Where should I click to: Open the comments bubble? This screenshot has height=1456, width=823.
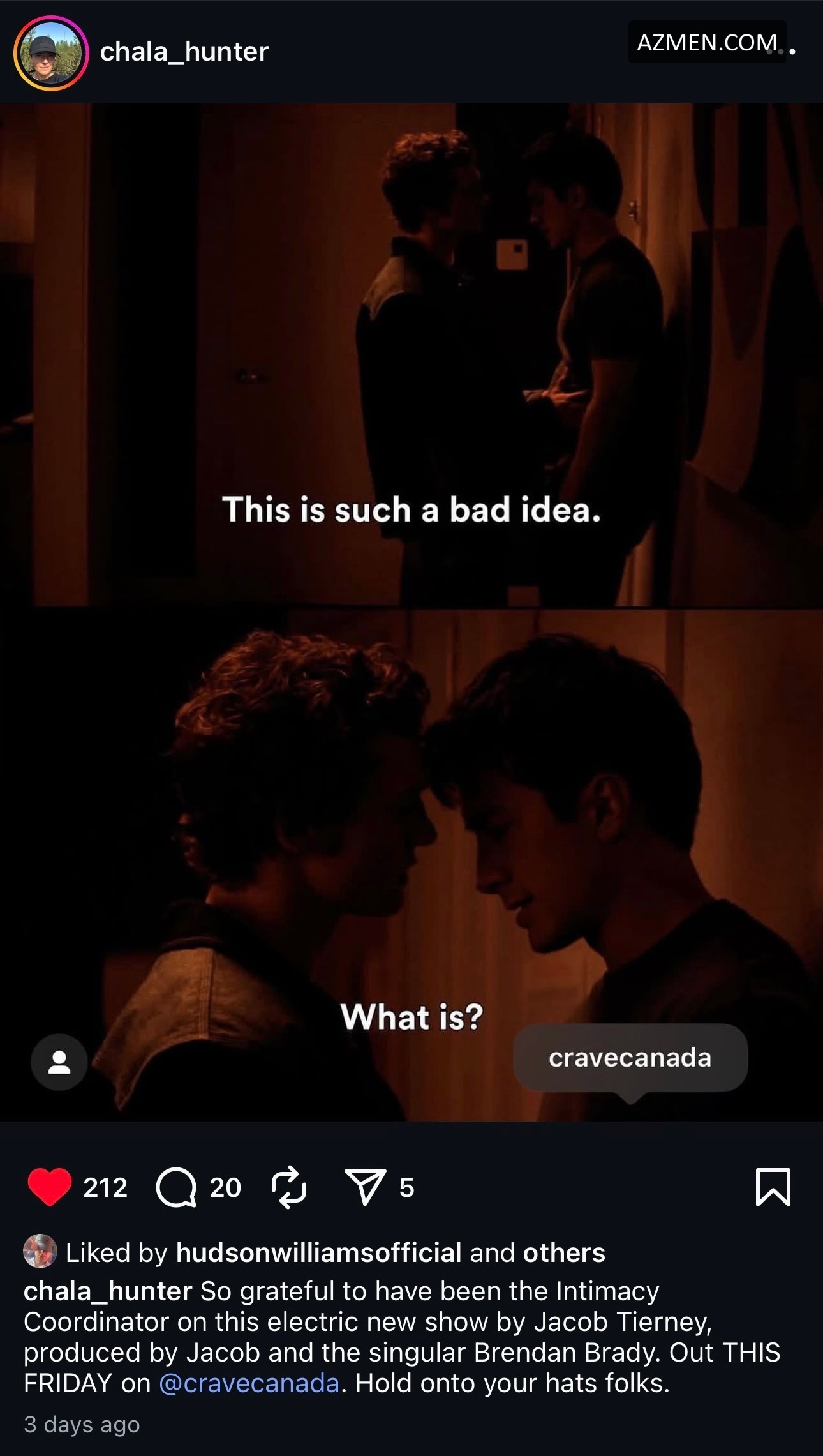[176, 1187]
